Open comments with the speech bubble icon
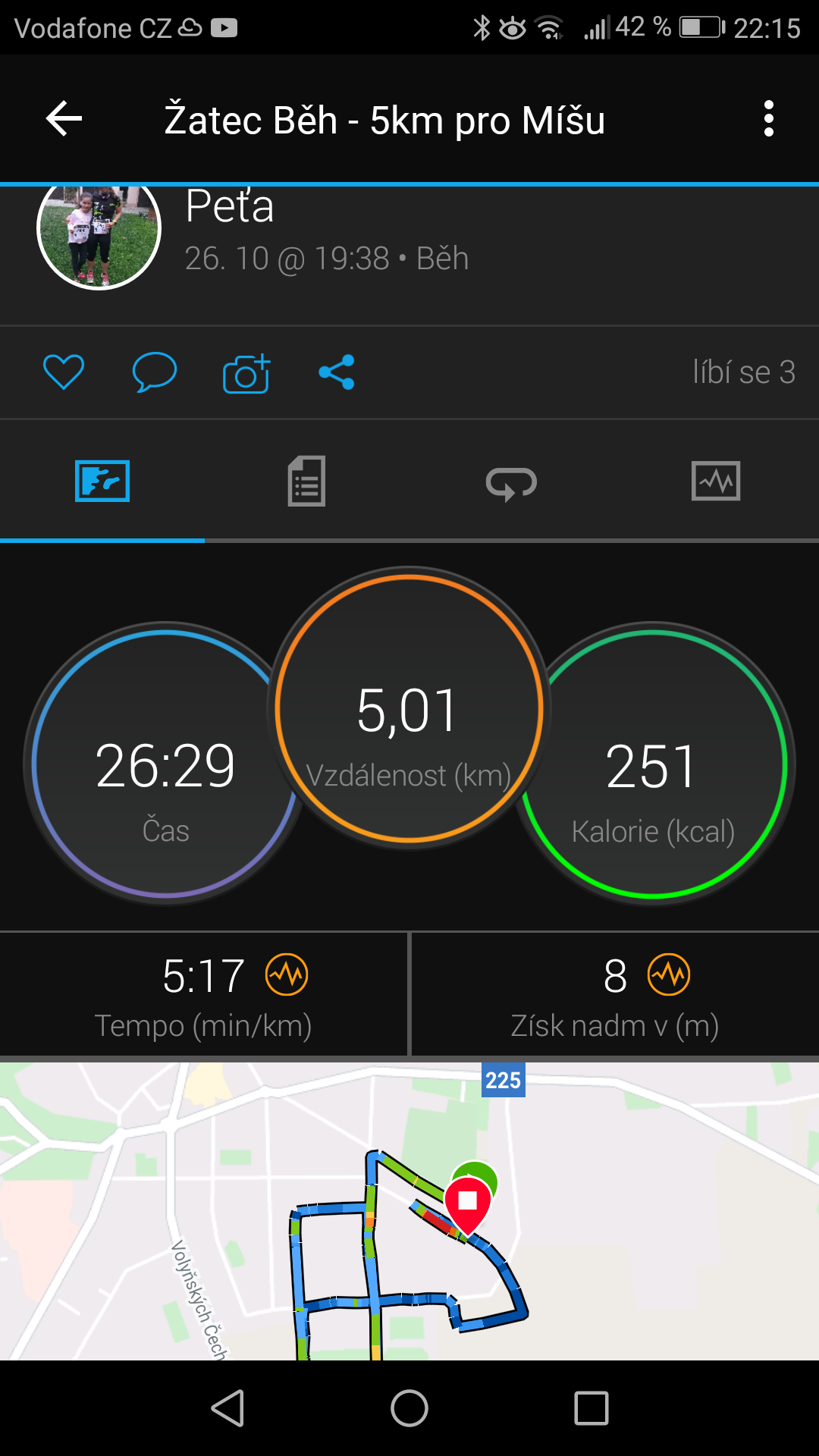 click(155, 372)
